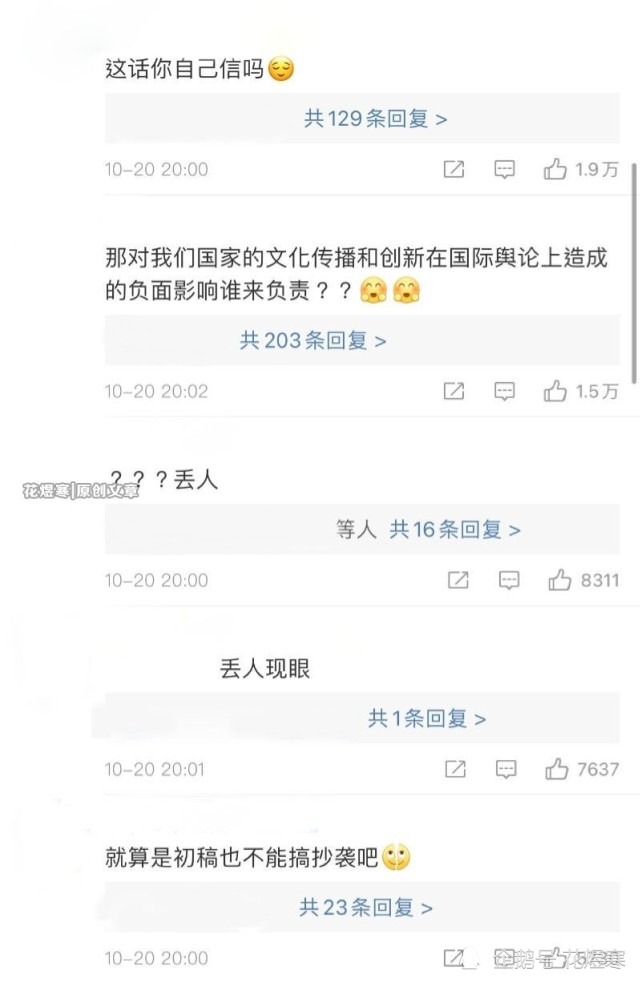Repost the comment 就算是初稿也不能搞抄袭吧
Screen dimensions: 640x981
(x=454, y=958)
